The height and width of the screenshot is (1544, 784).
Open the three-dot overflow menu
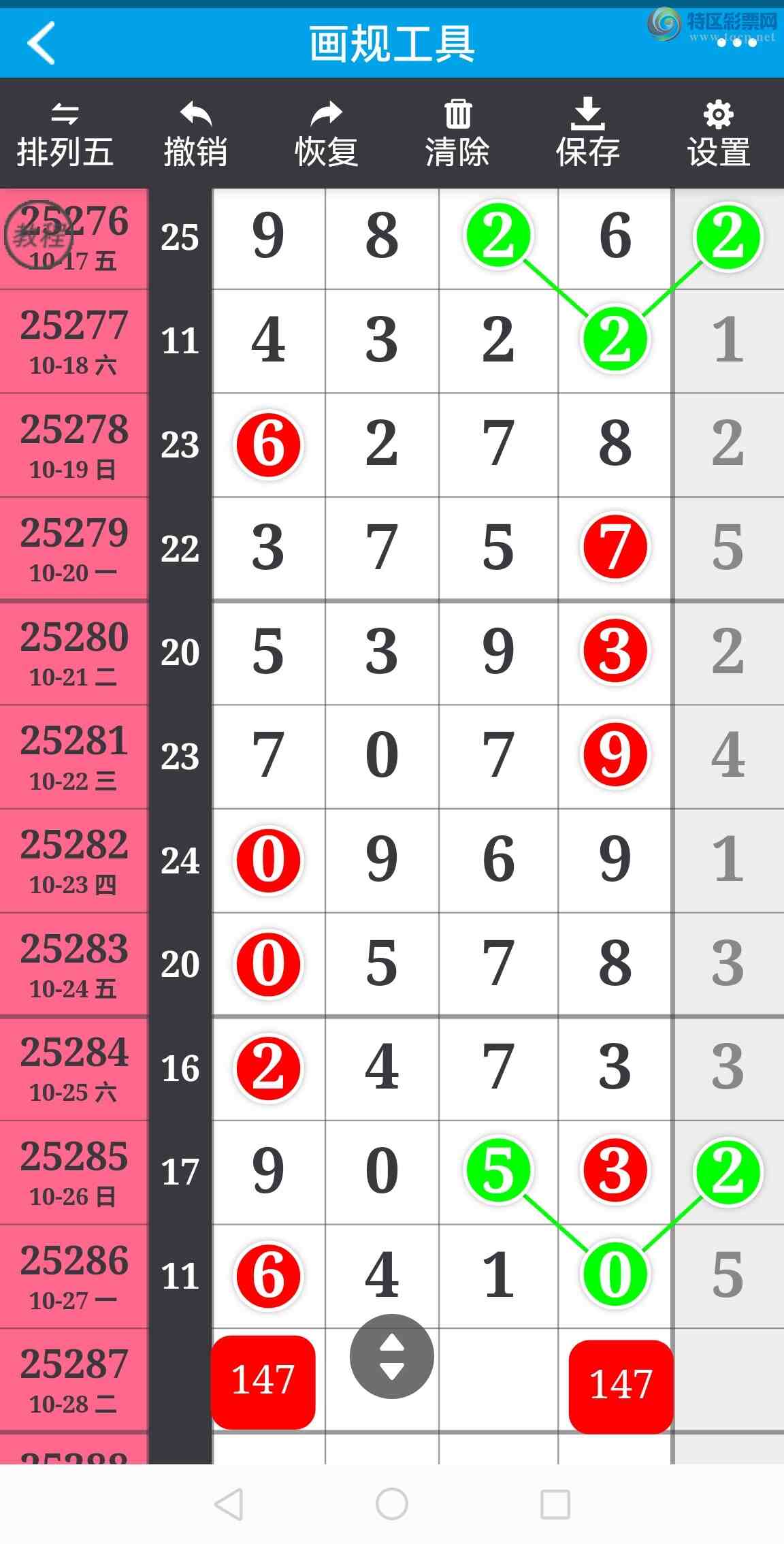point(737,43)
